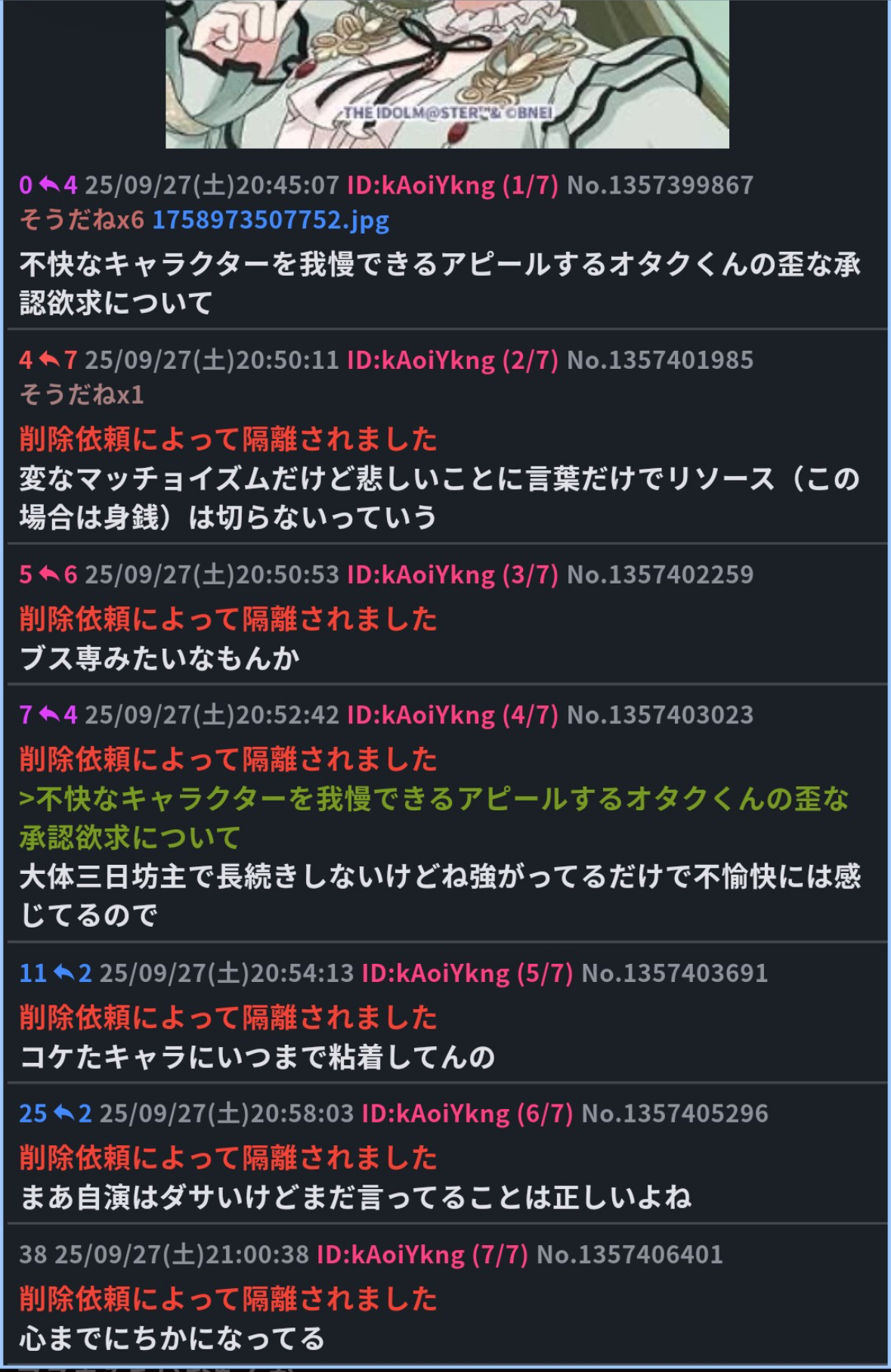Show replies to post No.1357399867

click(57, 185)
